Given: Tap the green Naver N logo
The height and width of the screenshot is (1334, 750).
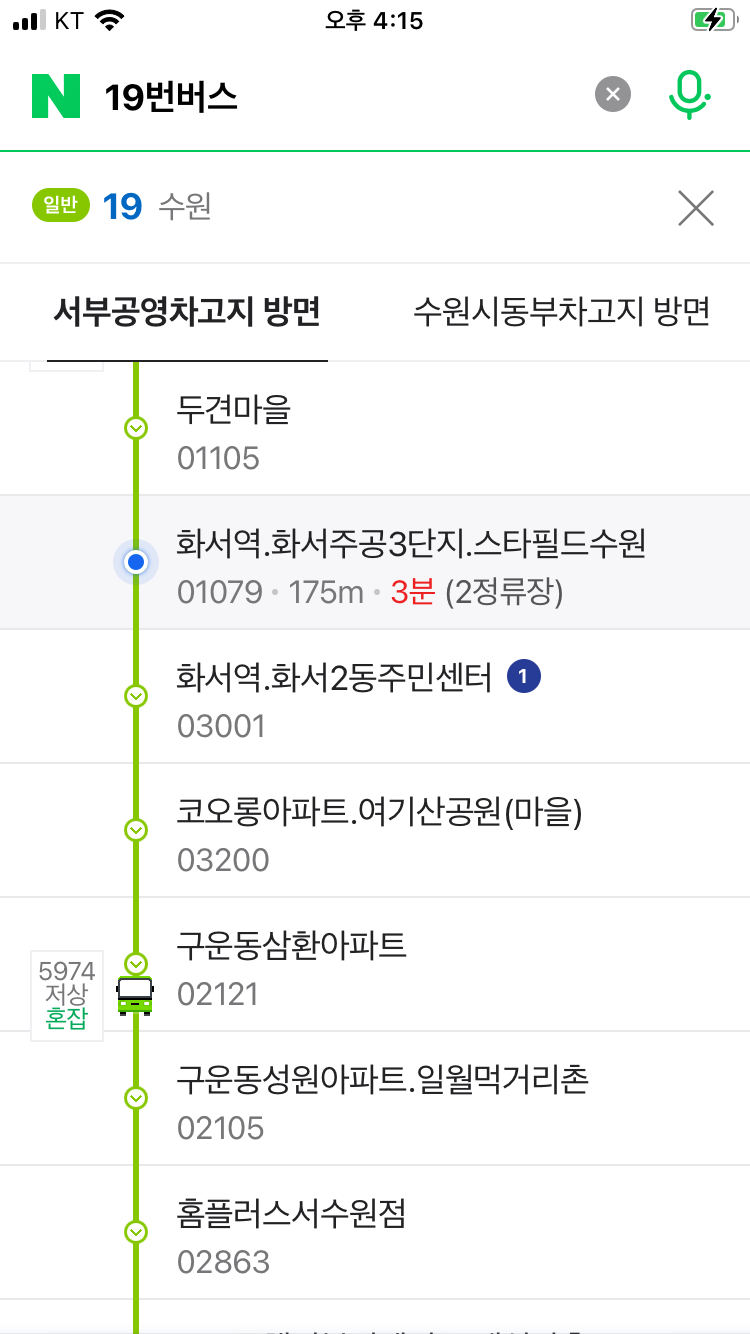Looking at the screenshot, I should click(55, 96).
